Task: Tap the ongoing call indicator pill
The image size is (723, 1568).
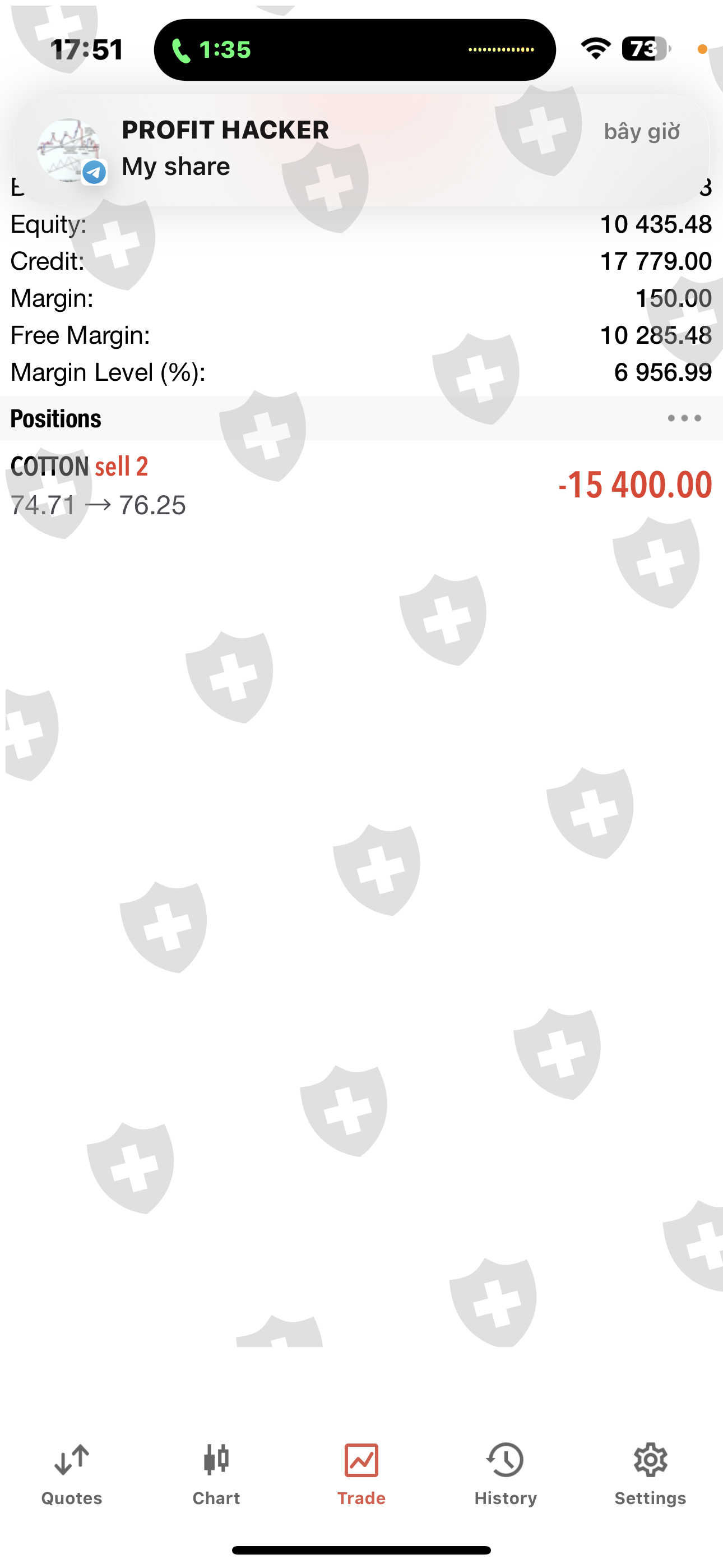Action: tap(355, 49)
